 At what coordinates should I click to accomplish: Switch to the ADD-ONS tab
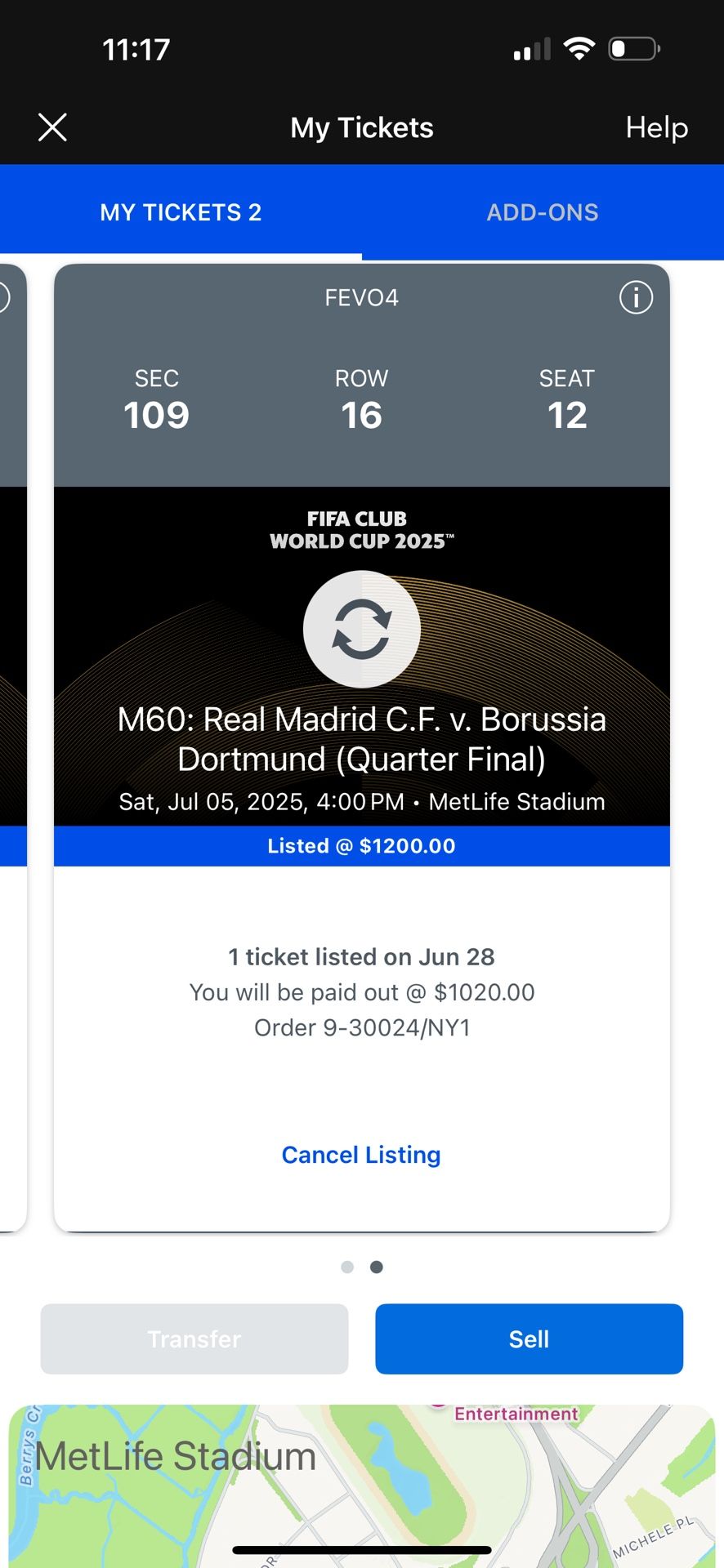click(543, 212)
